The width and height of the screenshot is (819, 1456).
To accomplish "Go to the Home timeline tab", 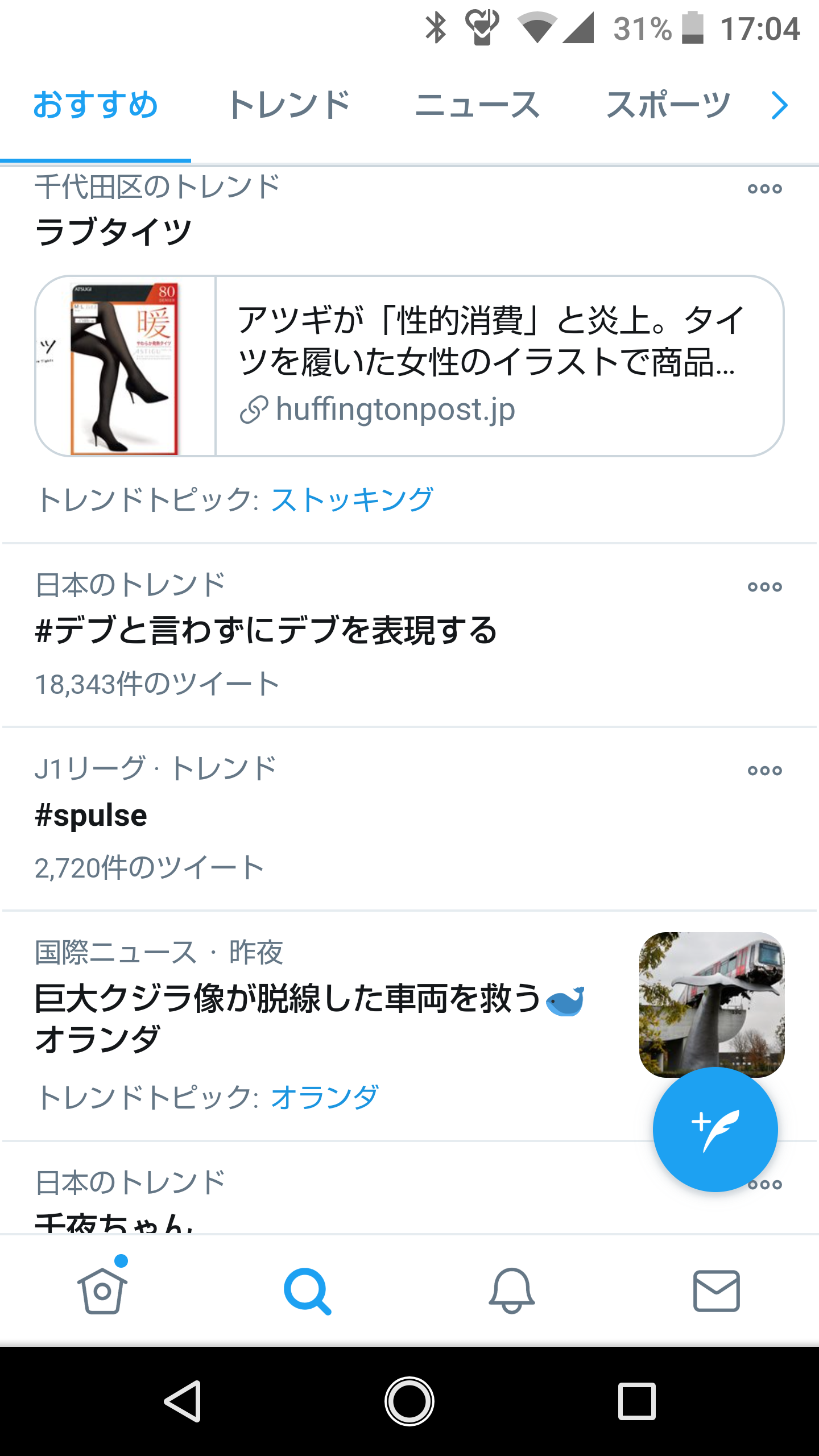I will [102, 1291].
